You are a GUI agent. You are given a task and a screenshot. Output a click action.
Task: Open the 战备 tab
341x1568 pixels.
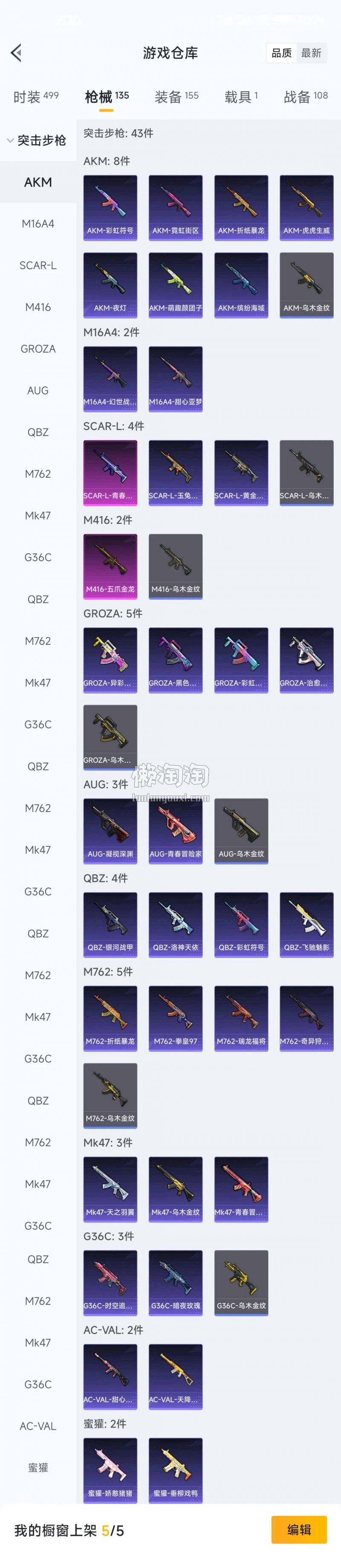coord(306,97)
